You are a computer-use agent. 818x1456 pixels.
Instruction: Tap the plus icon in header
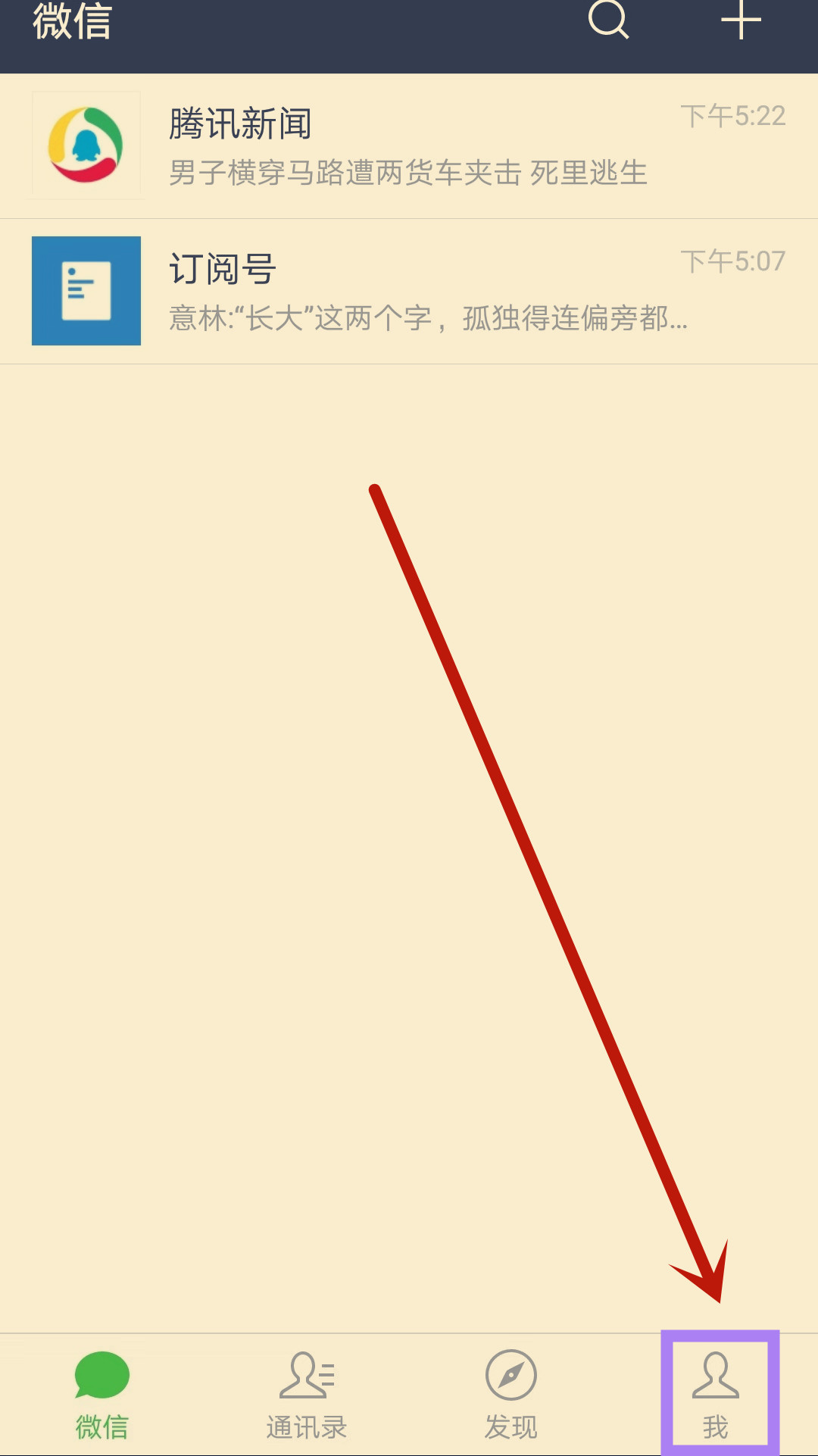[741, 20]
